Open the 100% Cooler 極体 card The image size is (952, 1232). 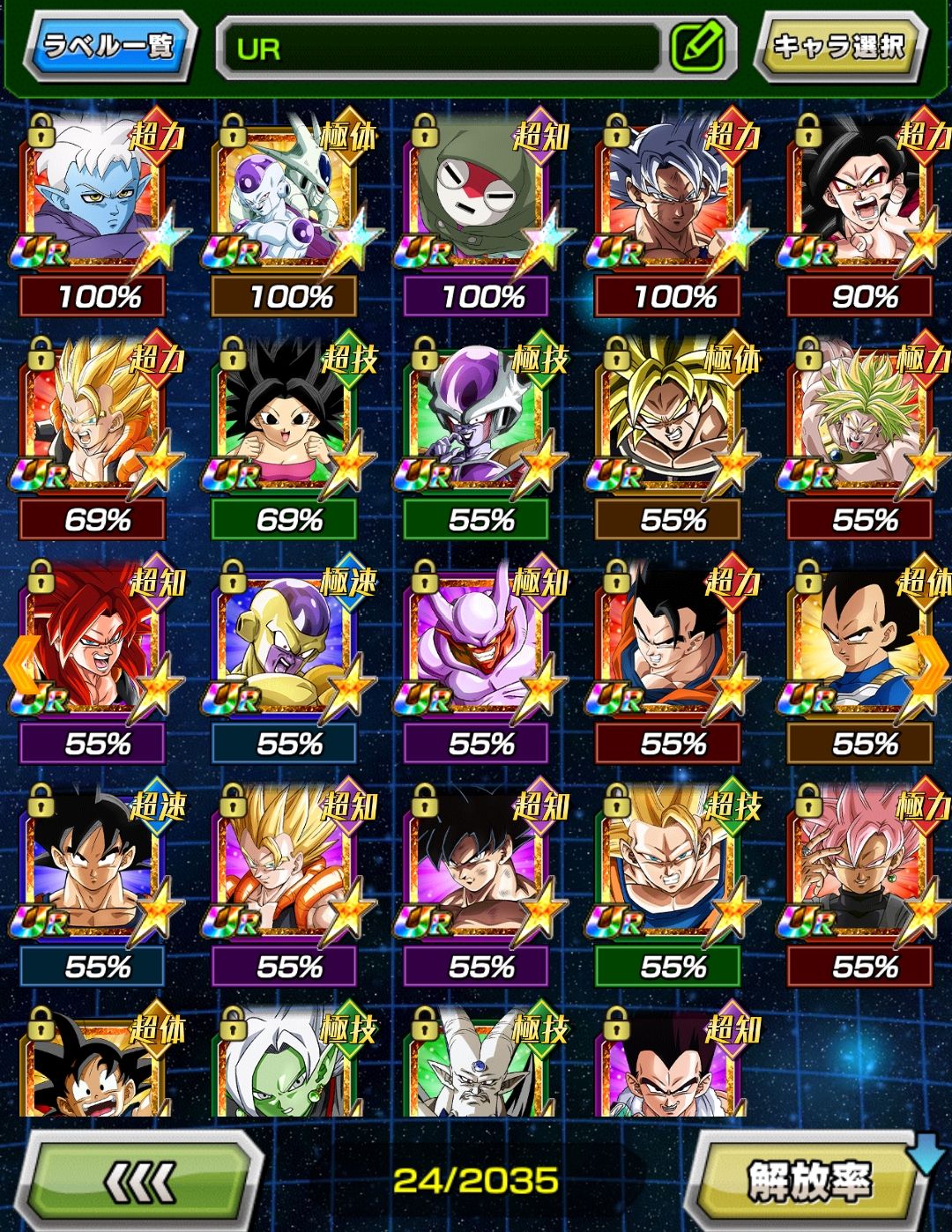pos(285,198)
